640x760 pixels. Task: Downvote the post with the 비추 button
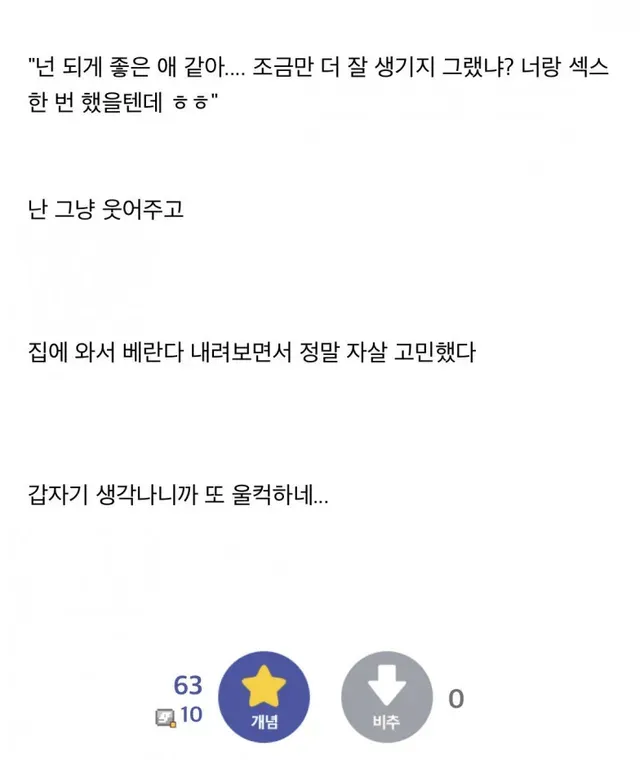tap(386, 697)
